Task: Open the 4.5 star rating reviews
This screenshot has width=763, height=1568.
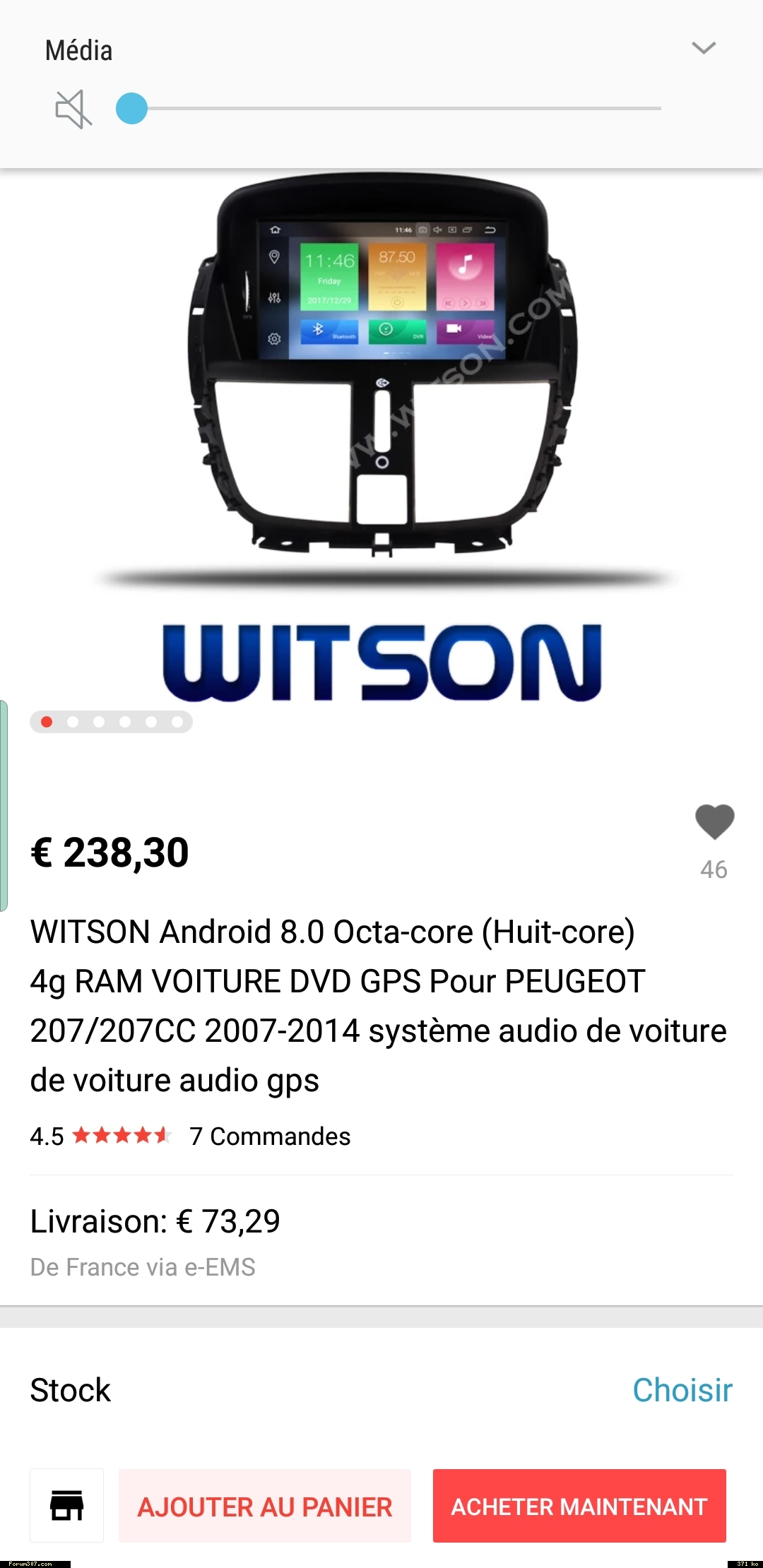Action: 101,1136
